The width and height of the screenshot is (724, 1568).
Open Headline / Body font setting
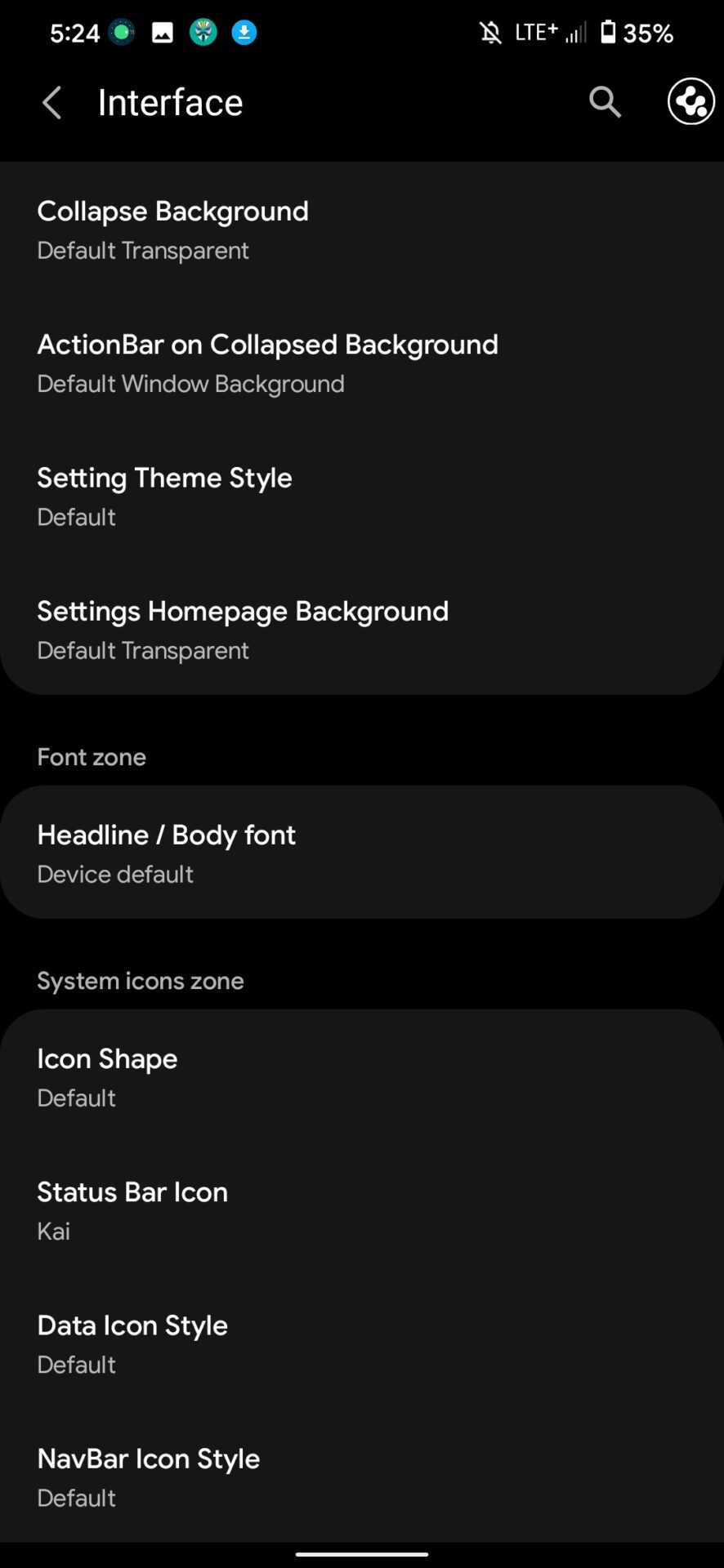(361, 853)
